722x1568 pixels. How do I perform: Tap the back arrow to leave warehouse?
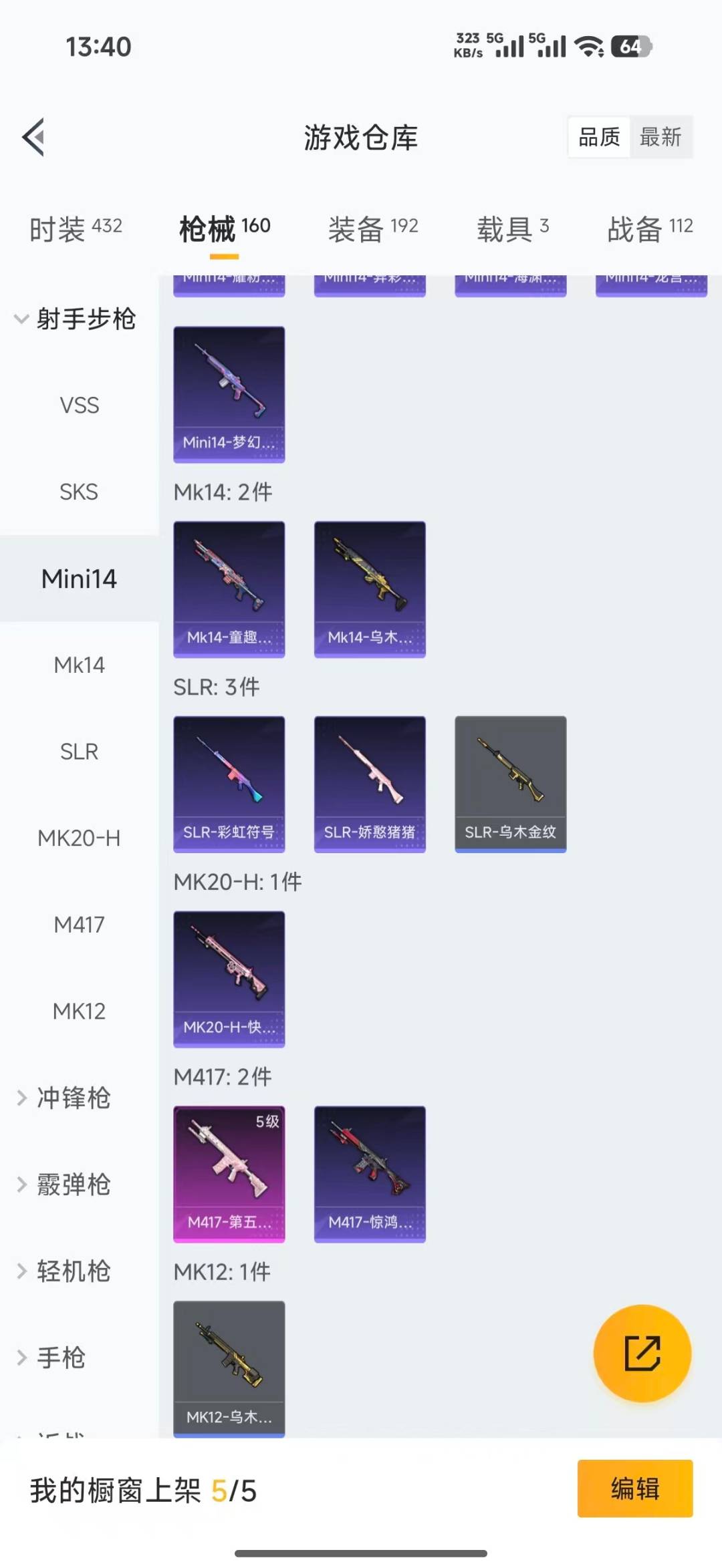[33, 137]
